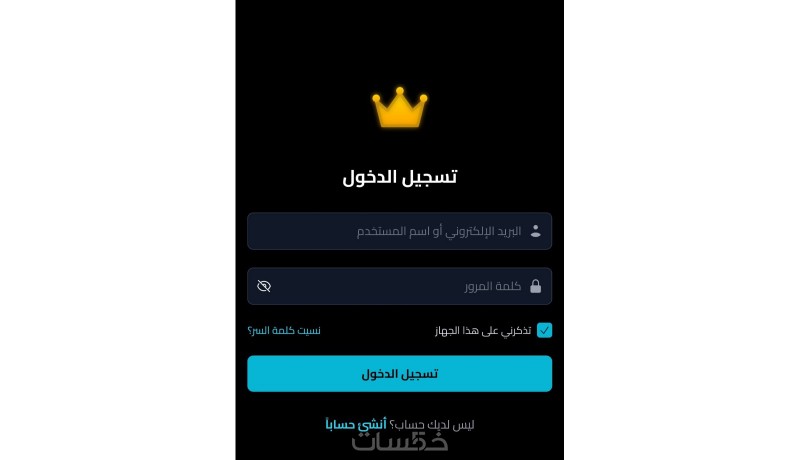The image size is (800, 460).
Task: Toggle password visibility eye icon
Action: click(x=264, y=286)
